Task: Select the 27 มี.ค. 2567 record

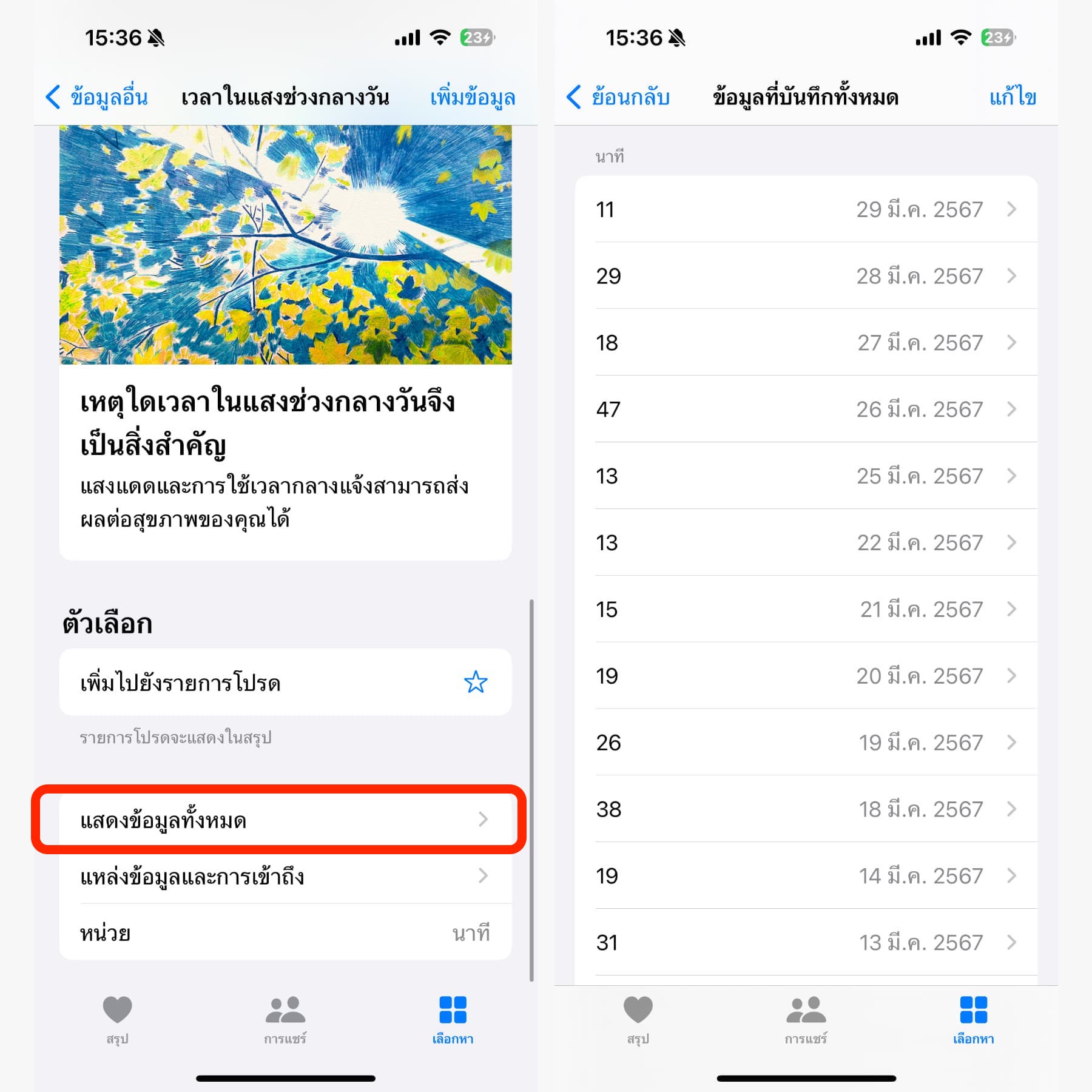Action: coord(806,343)
